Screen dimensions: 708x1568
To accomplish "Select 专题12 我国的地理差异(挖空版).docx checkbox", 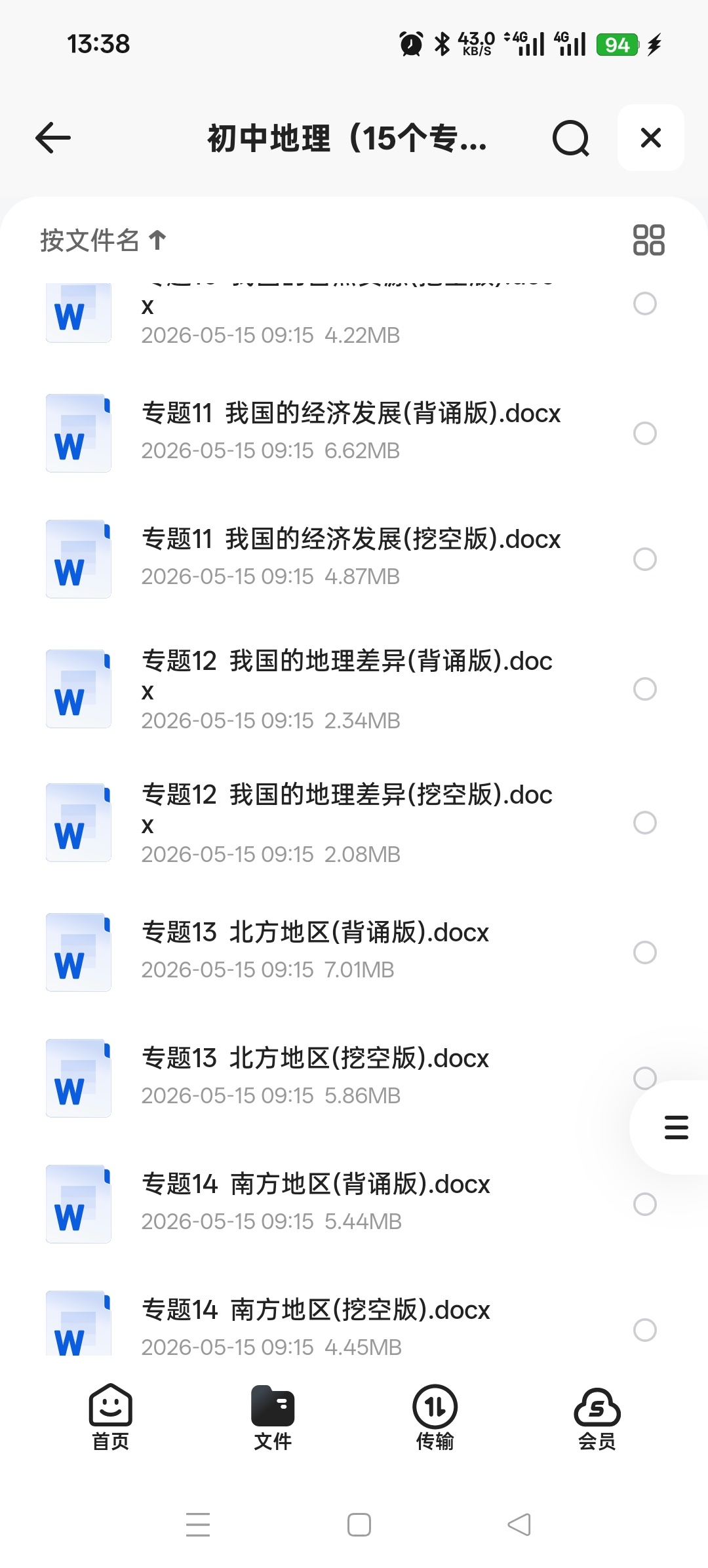I will coord(645,823).
